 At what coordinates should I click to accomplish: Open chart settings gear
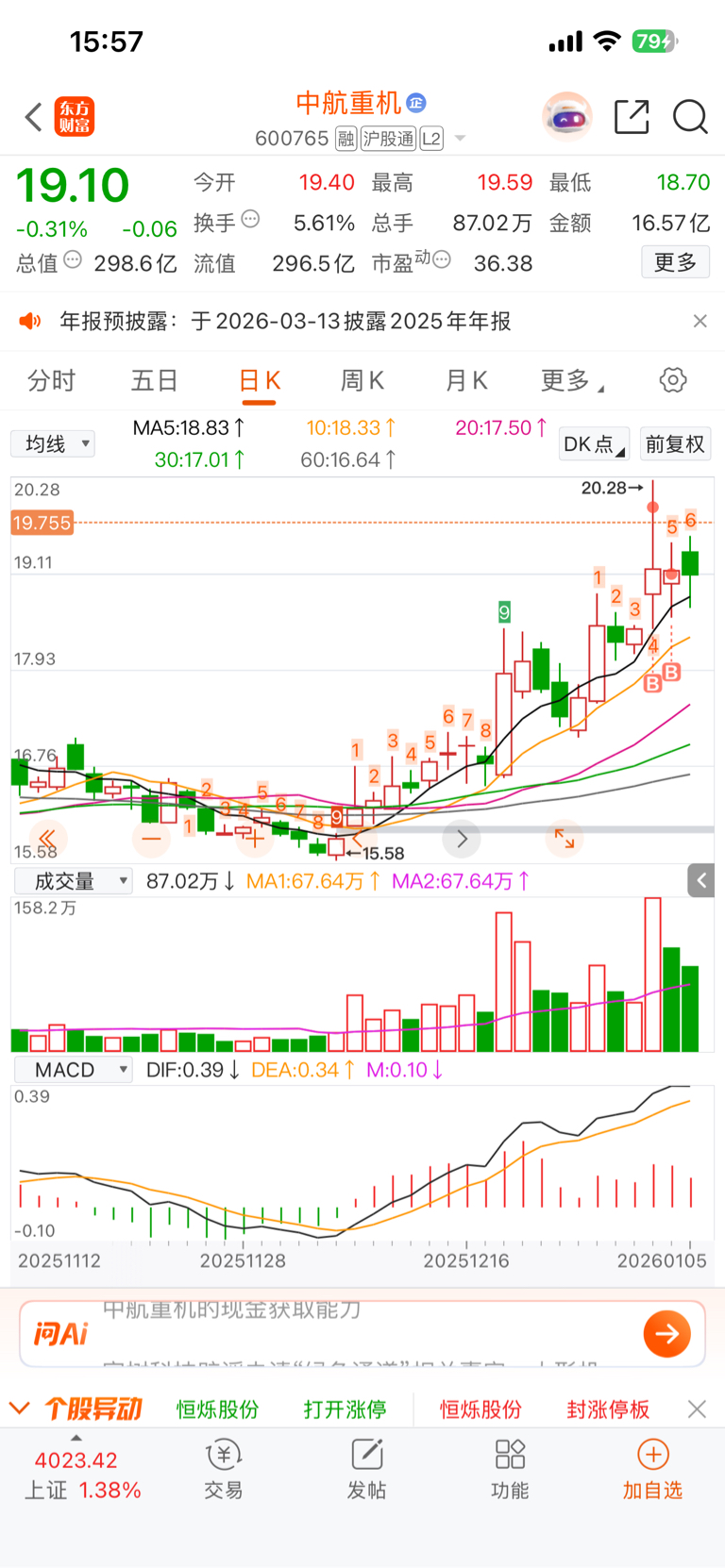tap(673, 380)
